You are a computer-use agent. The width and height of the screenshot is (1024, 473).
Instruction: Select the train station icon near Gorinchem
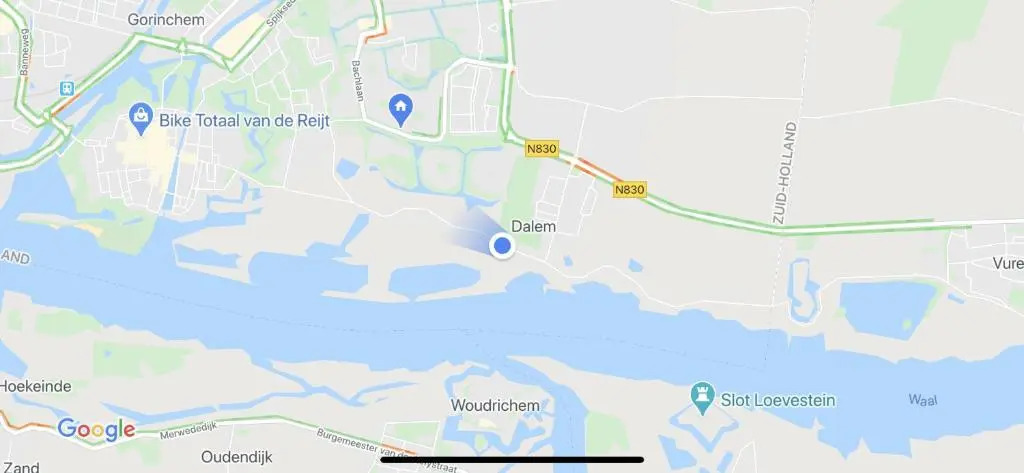tap(68, 87)
